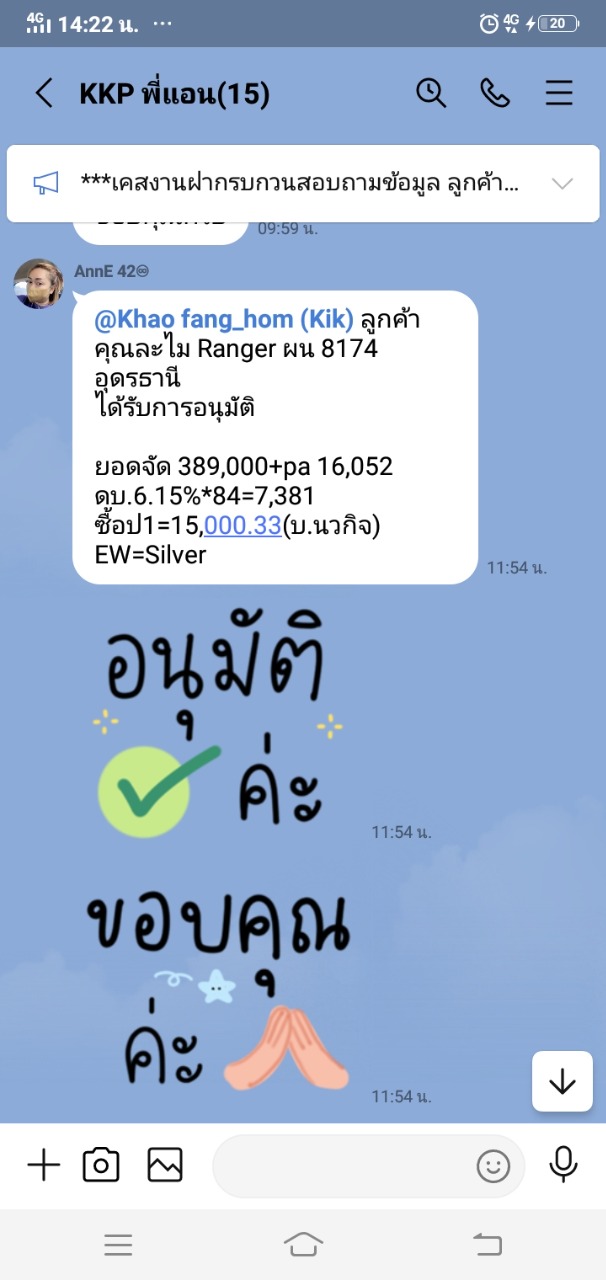
Task: Tap the @Khao fang_hom (Kik) mention
Action: 224,320
